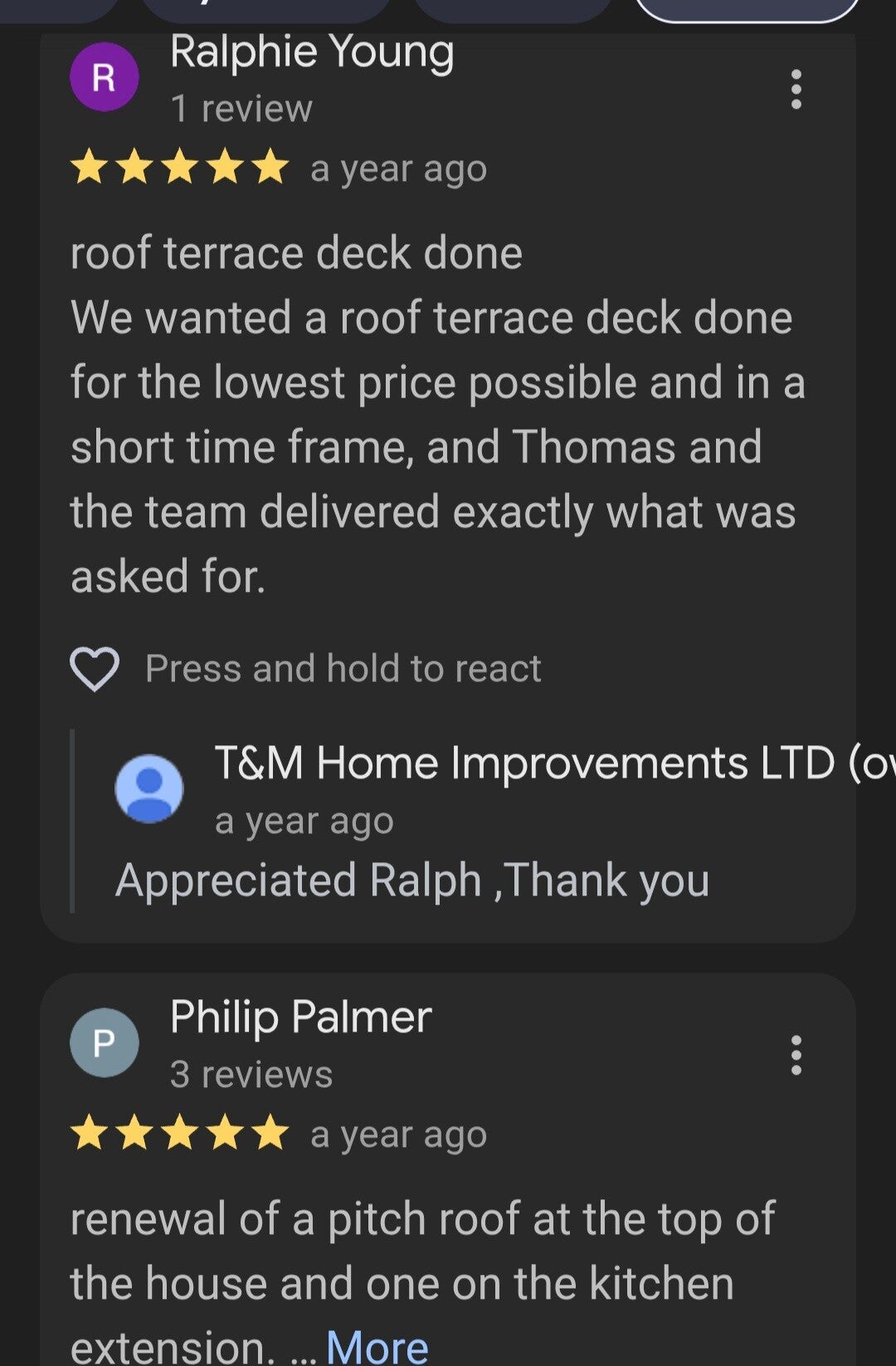Expand Philip Palmer's review with More
This screenshot has width=896, height=1366.
pos(377,1345)
